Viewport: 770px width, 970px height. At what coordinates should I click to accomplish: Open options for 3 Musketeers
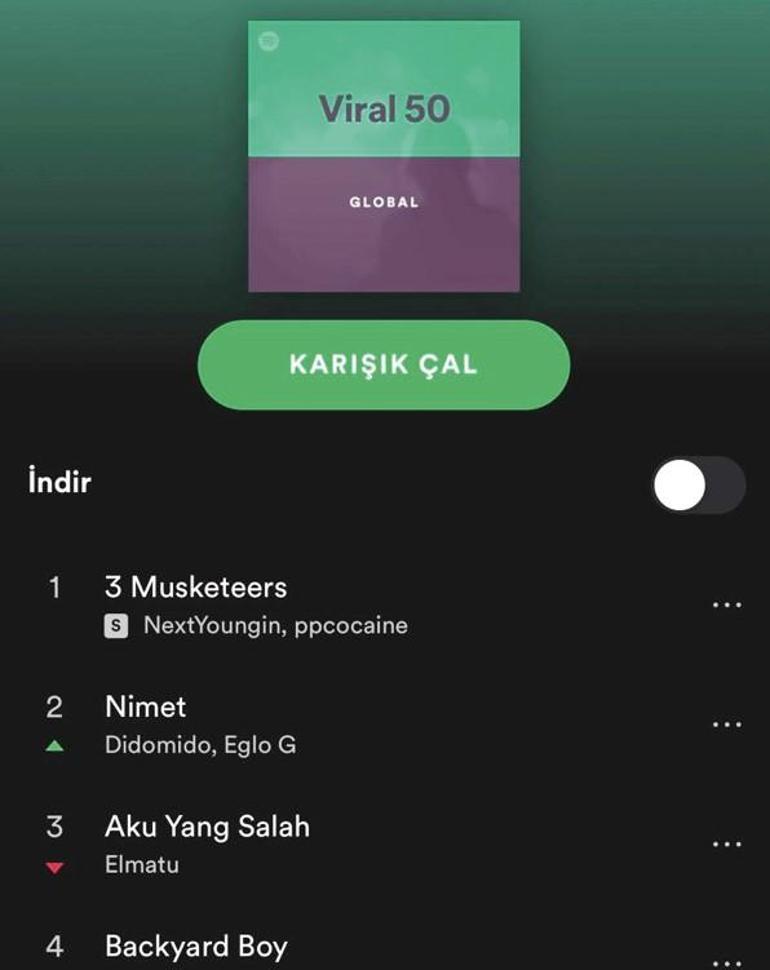point(727,605)
